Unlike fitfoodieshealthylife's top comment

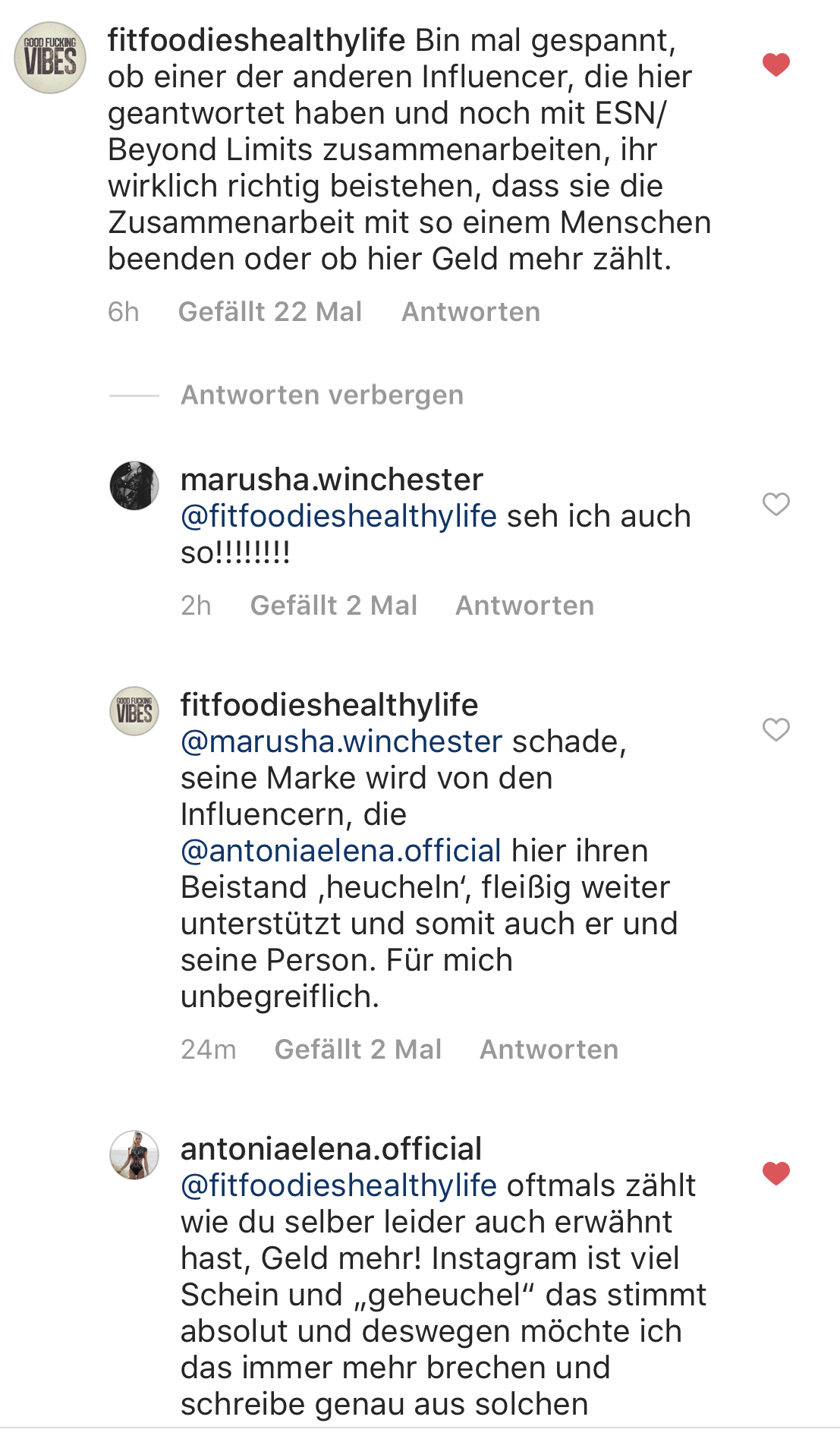(776, 65)
